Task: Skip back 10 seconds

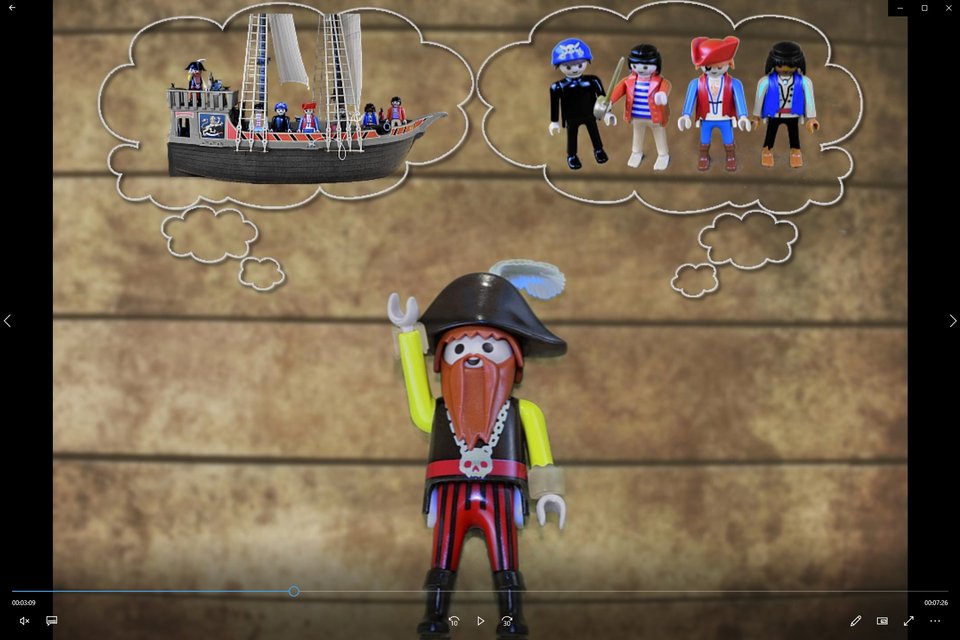Action: pos(453,621)
